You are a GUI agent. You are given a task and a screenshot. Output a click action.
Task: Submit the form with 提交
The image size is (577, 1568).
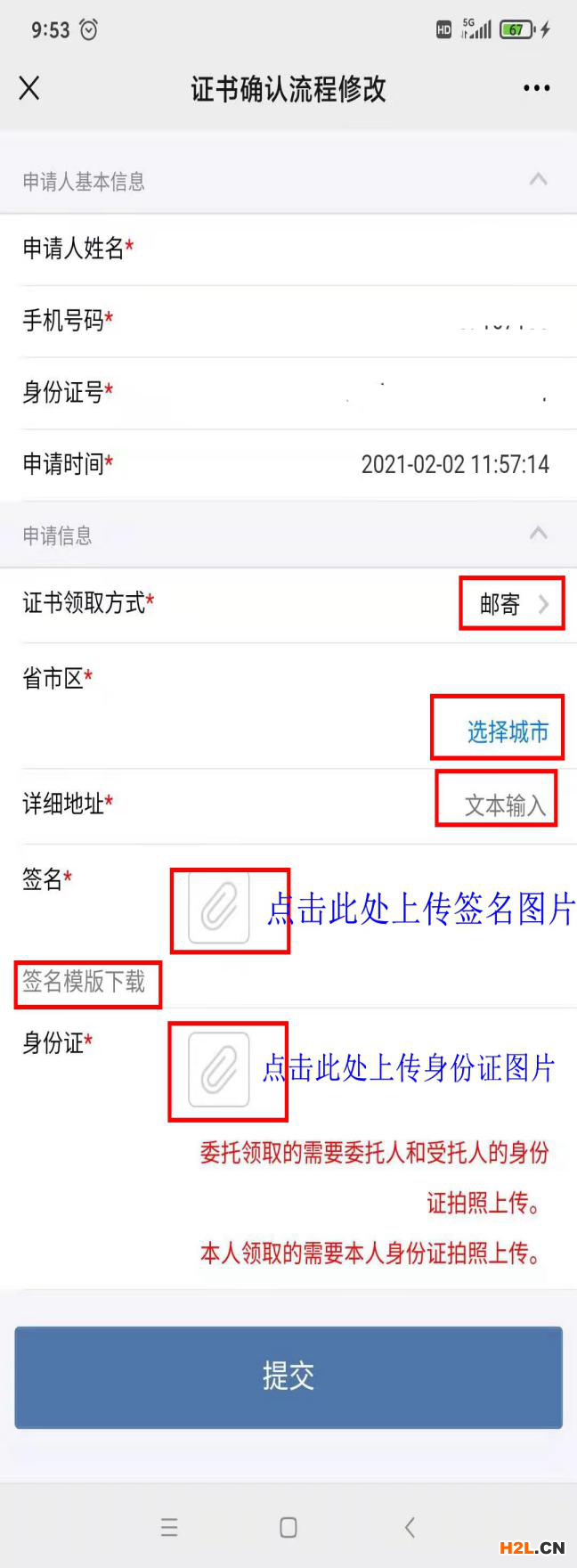click(x=288, y=1376)
